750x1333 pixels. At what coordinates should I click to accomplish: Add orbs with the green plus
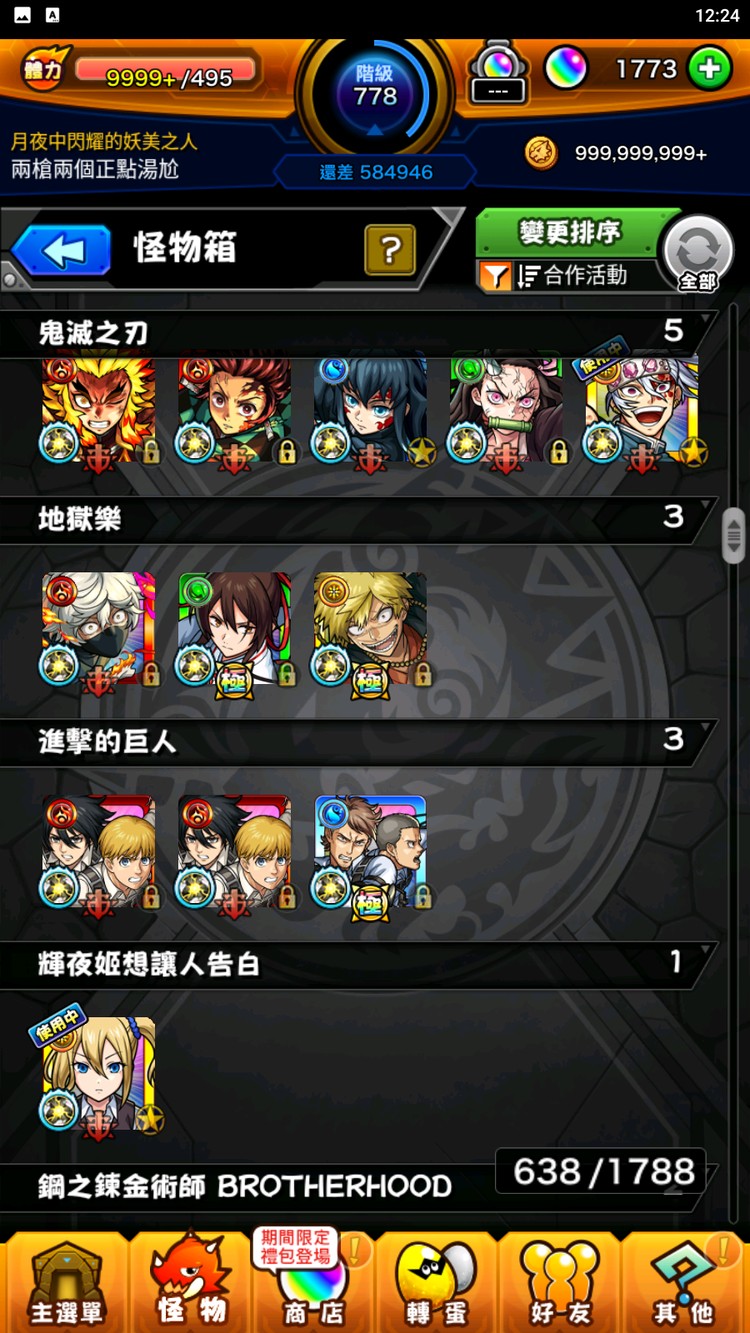tap(709, 69)
